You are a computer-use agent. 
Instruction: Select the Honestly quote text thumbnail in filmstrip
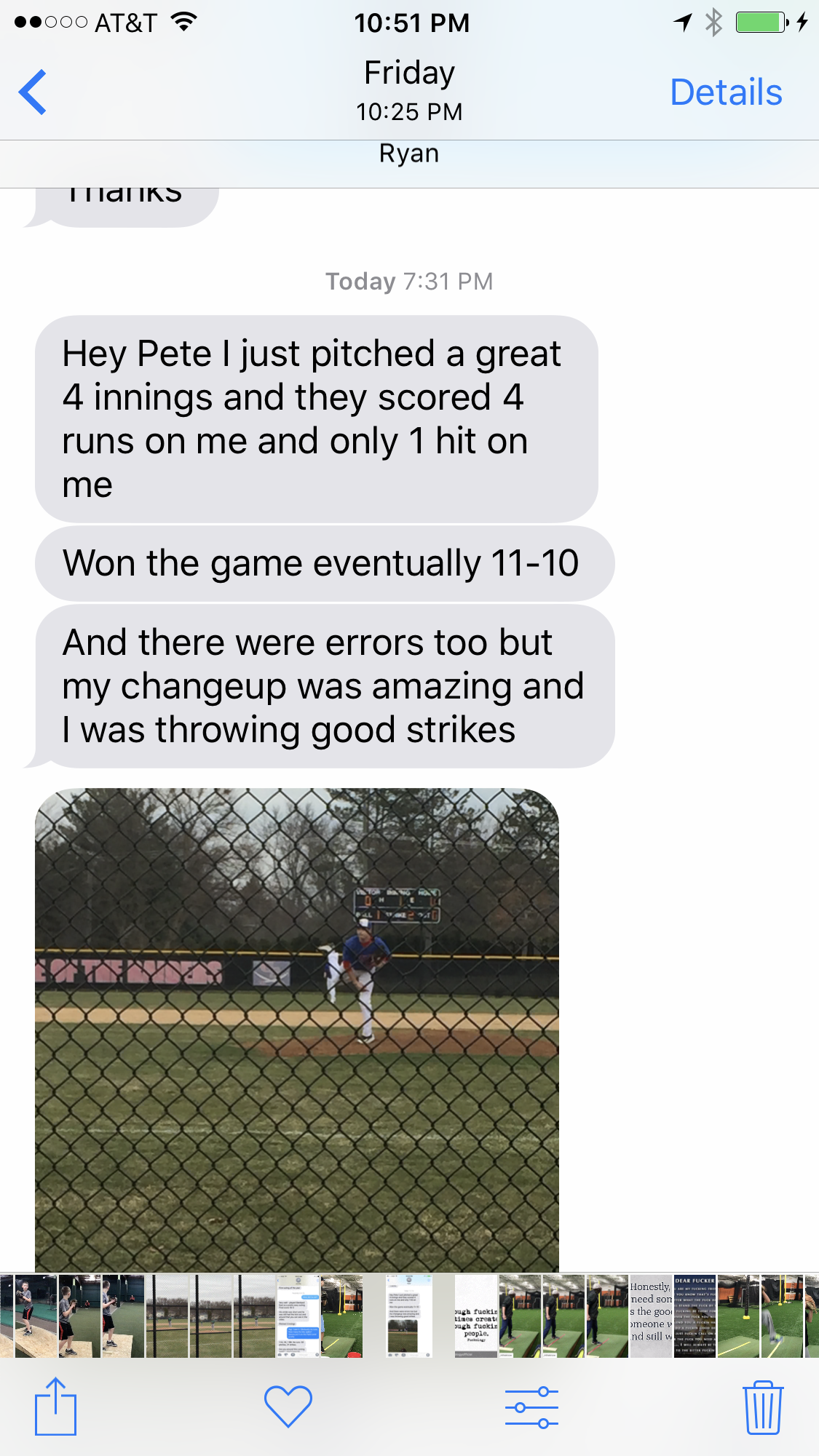tap(651, 1316)
